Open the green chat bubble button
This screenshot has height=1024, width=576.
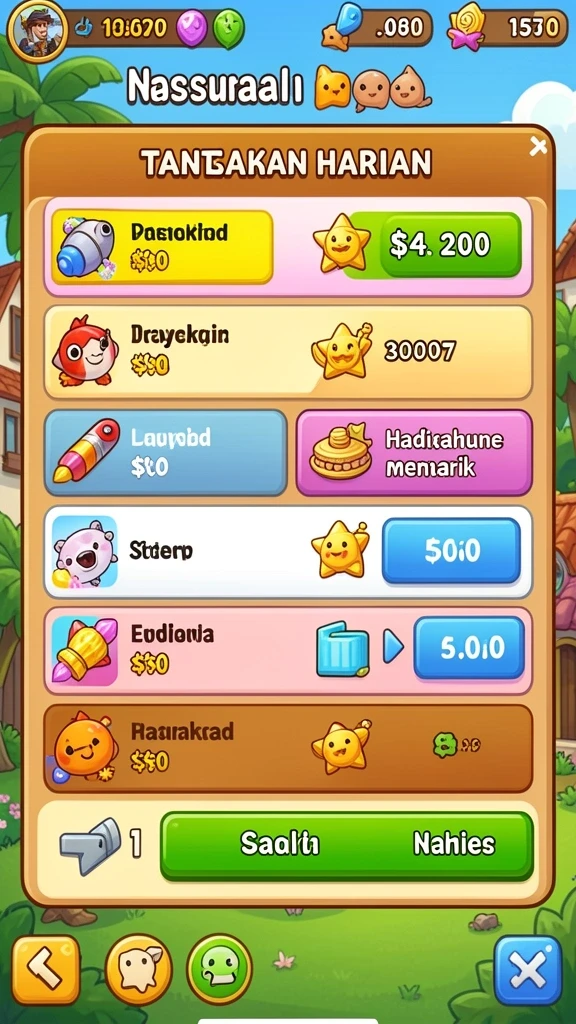tap(220, 969)
